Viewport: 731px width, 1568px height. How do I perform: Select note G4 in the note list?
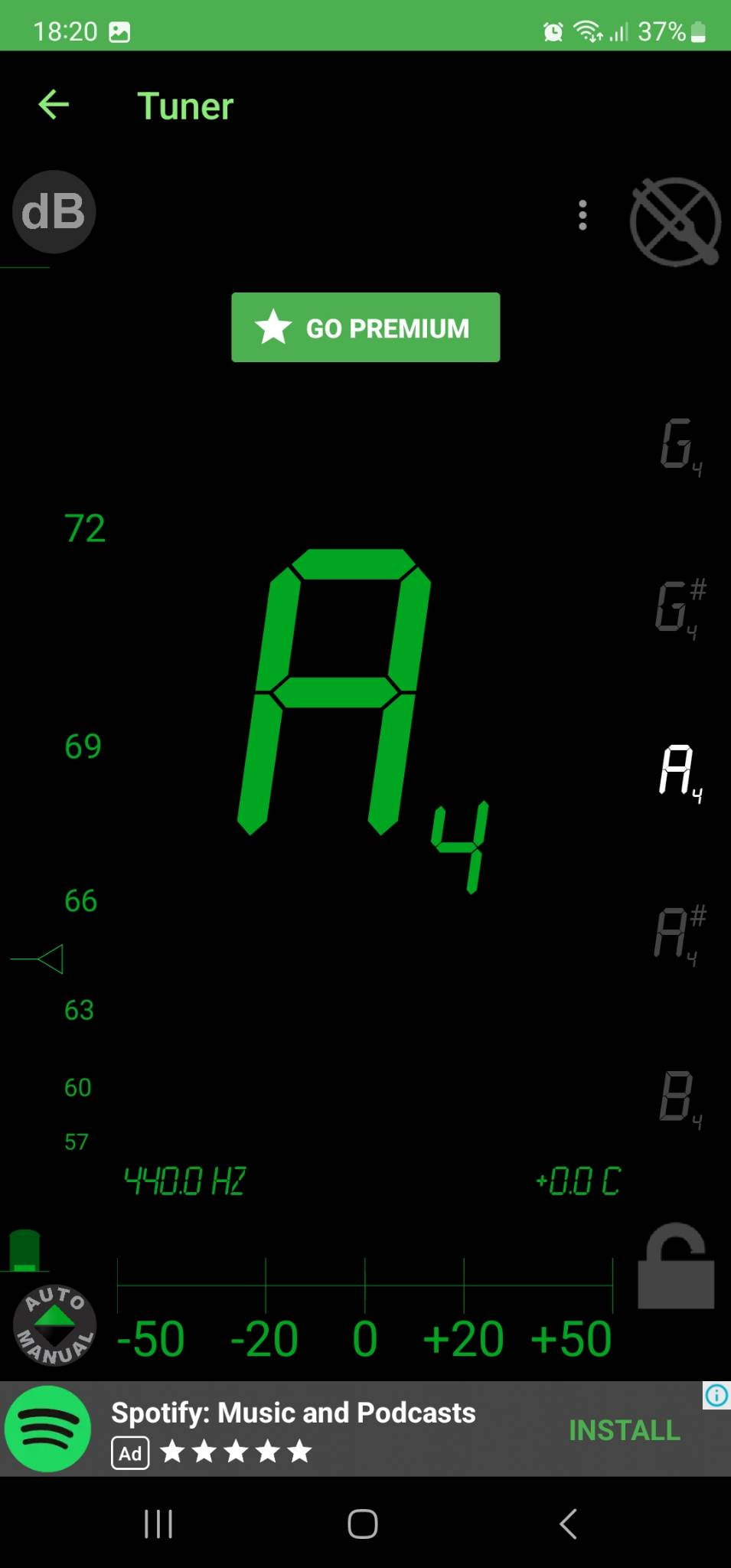click(680, 445)
